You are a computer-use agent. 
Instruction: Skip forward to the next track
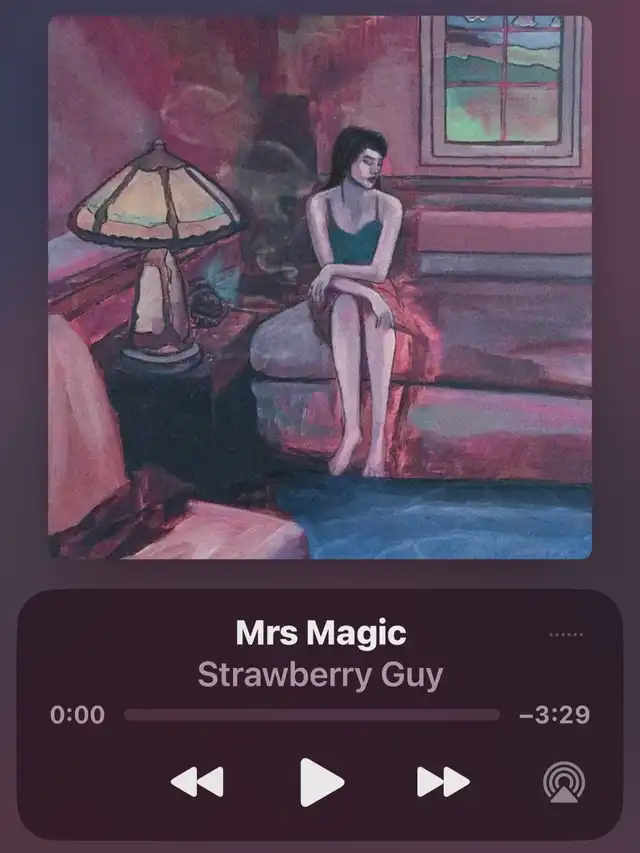coord(443,782)
